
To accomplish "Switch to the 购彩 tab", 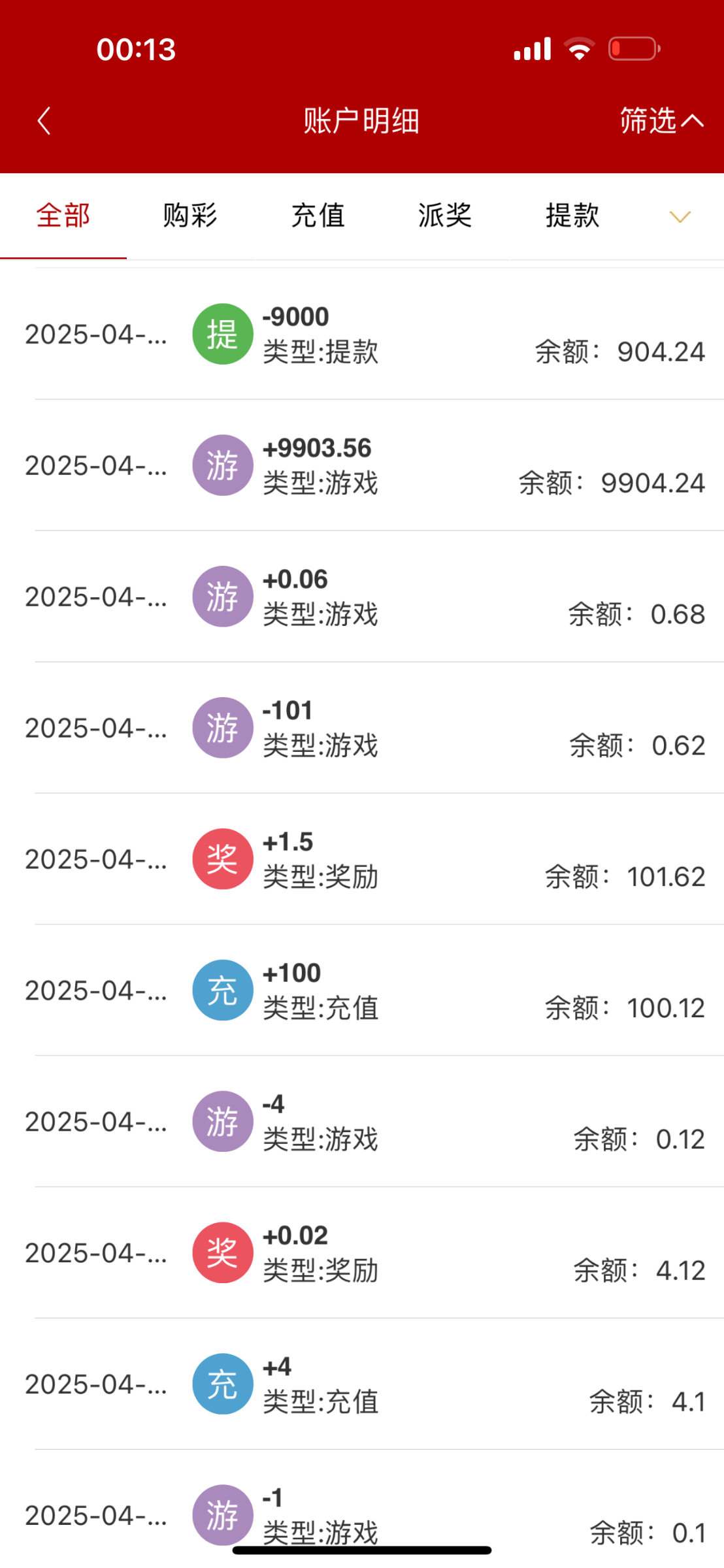I will (190, 216).
